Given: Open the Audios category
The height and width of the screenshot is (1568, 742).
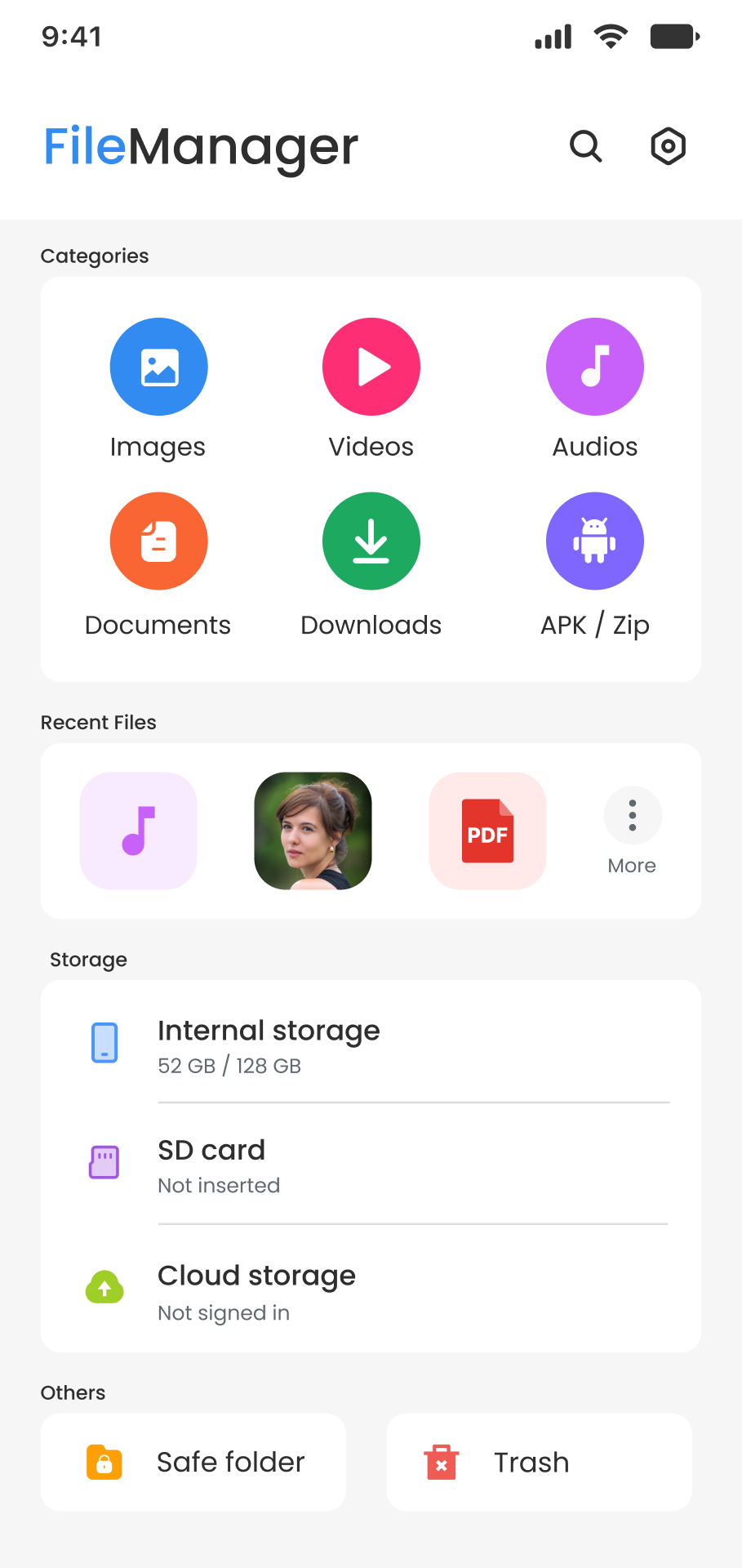Looking at the screenshot, I should pos(594,367).
